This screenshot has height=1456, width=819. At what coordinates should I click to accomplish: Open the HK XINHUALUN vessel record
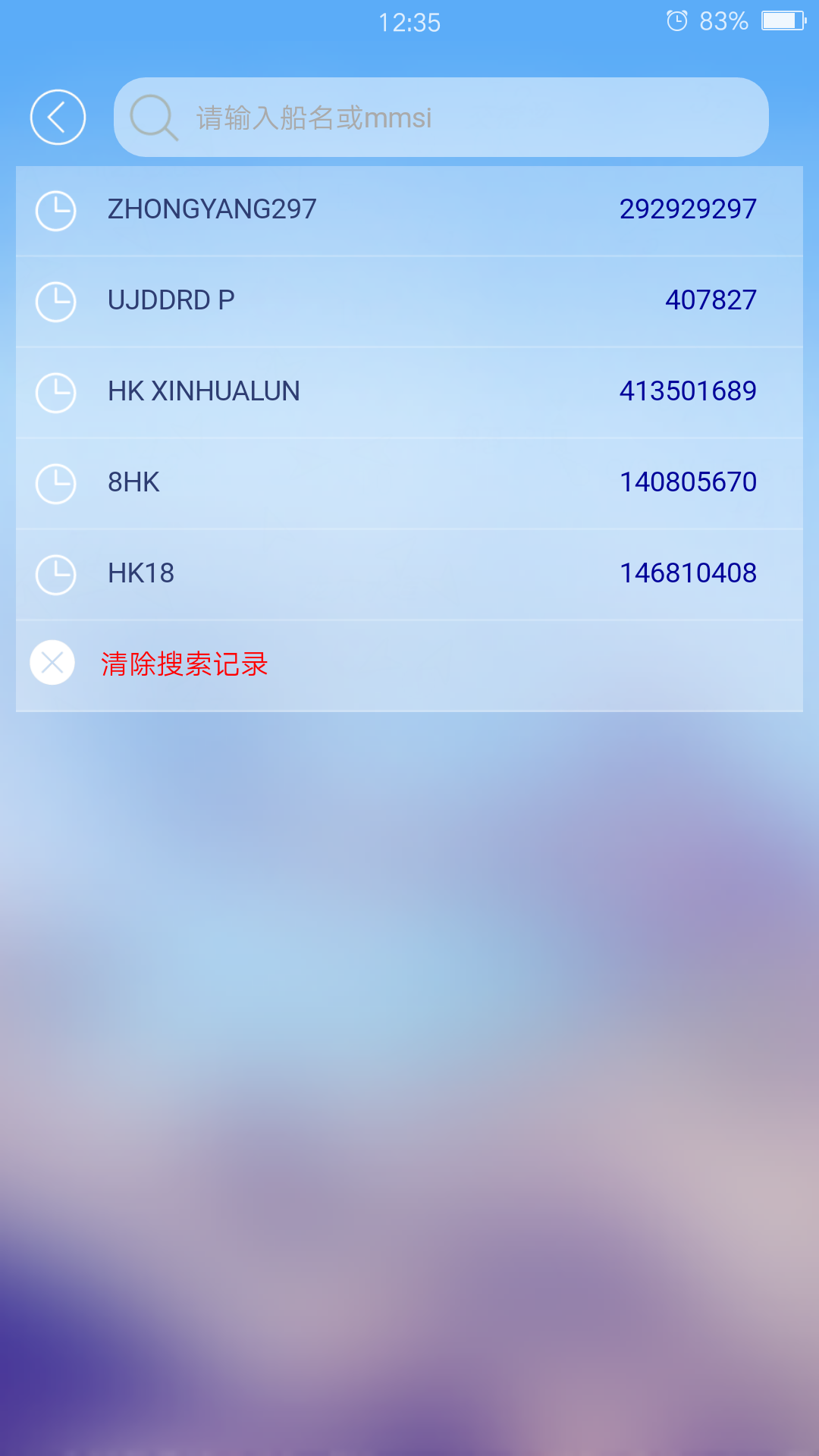[204, 392]
